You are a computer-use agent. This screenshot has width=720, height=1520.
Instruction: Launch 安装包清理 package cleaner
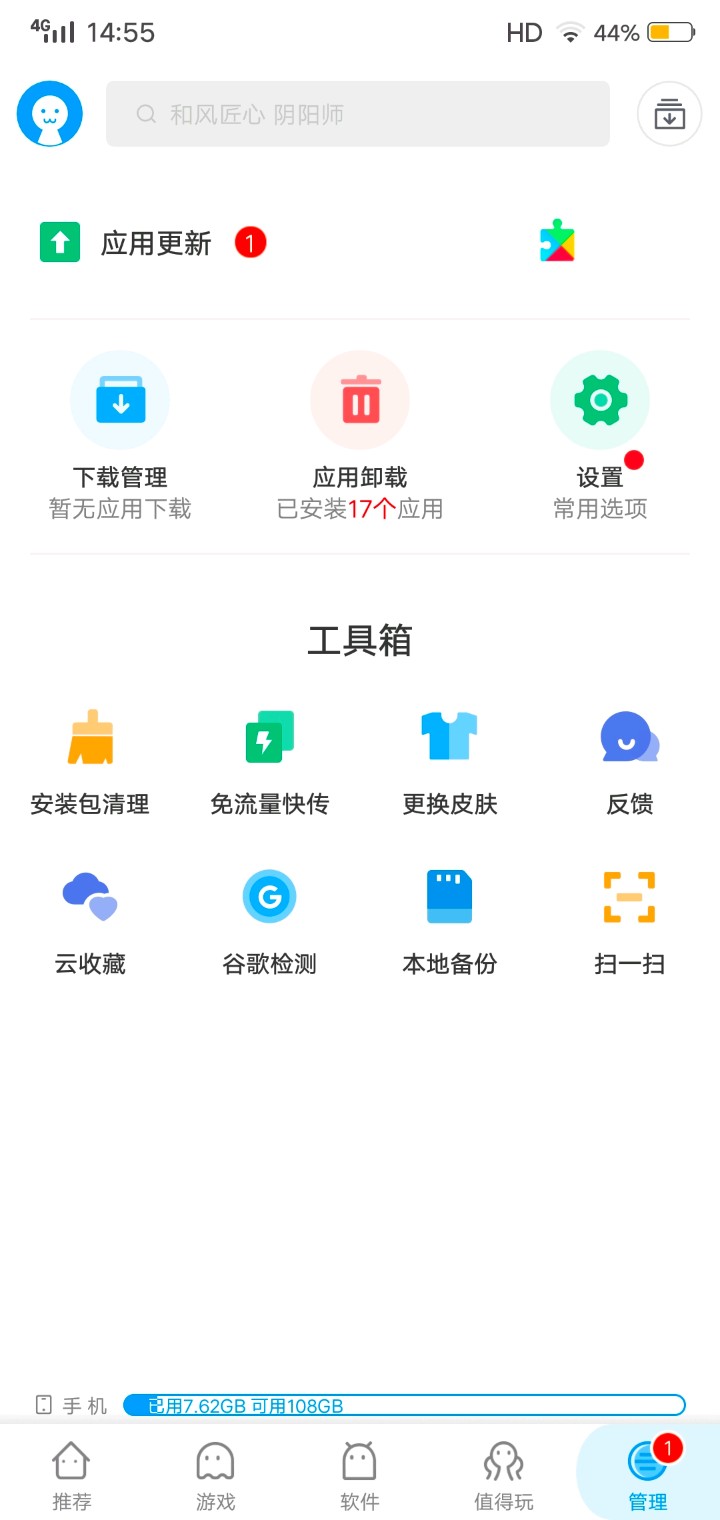click(x=90, y=762)
